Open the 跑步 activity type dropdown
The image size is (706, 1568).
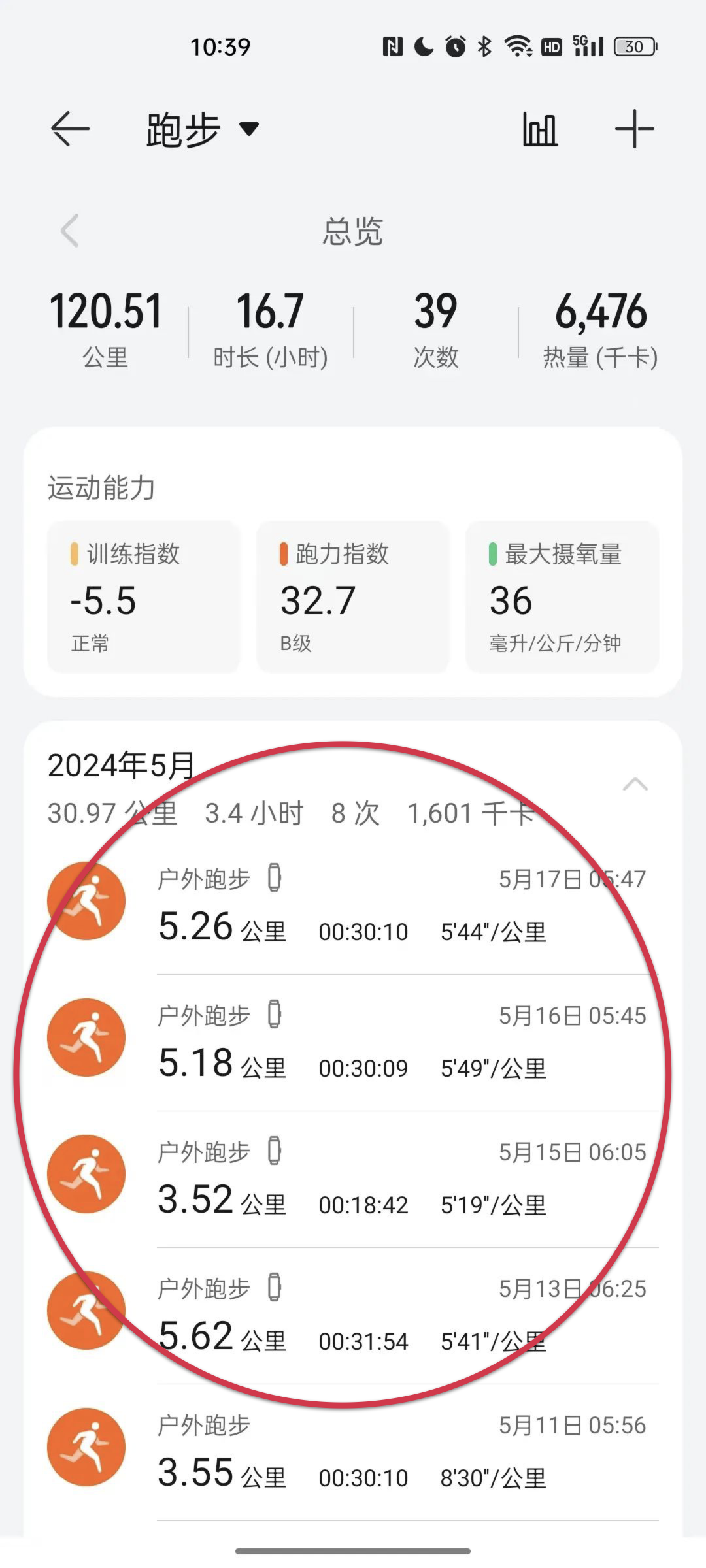click(x=203, y=129)
